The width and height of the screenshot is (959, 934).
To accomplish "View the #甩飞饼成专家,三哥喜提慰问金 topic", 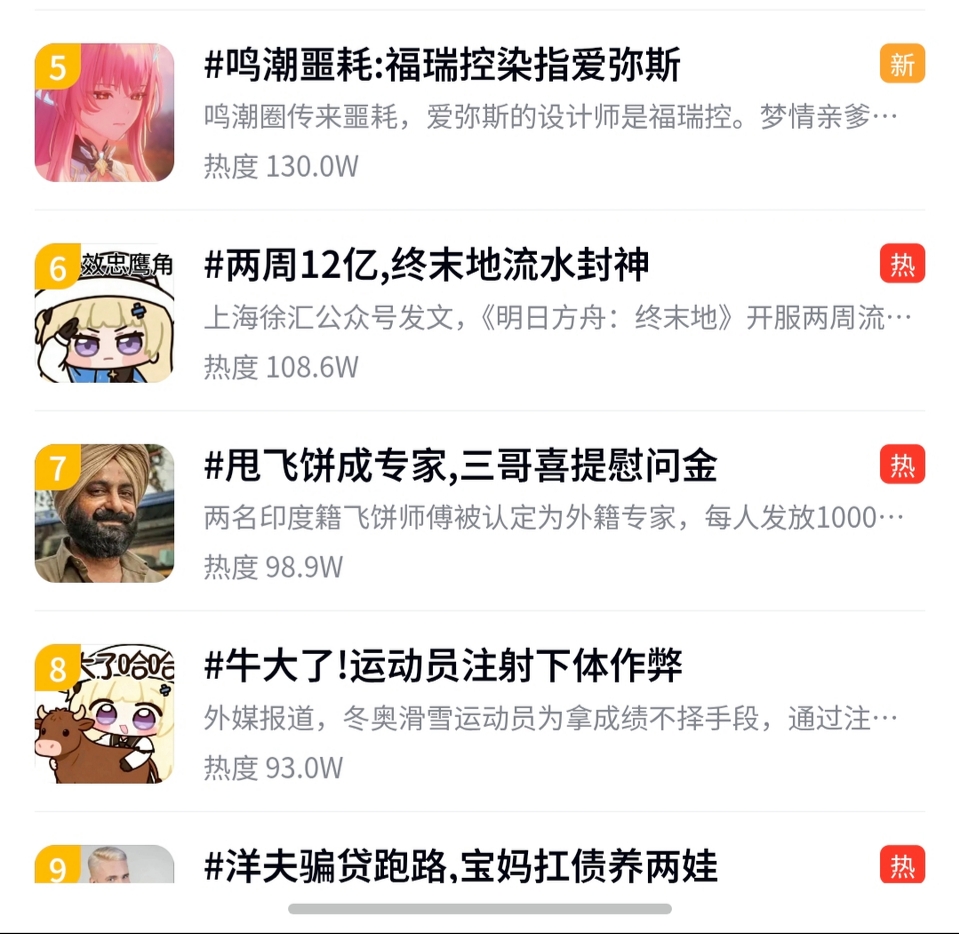I will 460,466.
